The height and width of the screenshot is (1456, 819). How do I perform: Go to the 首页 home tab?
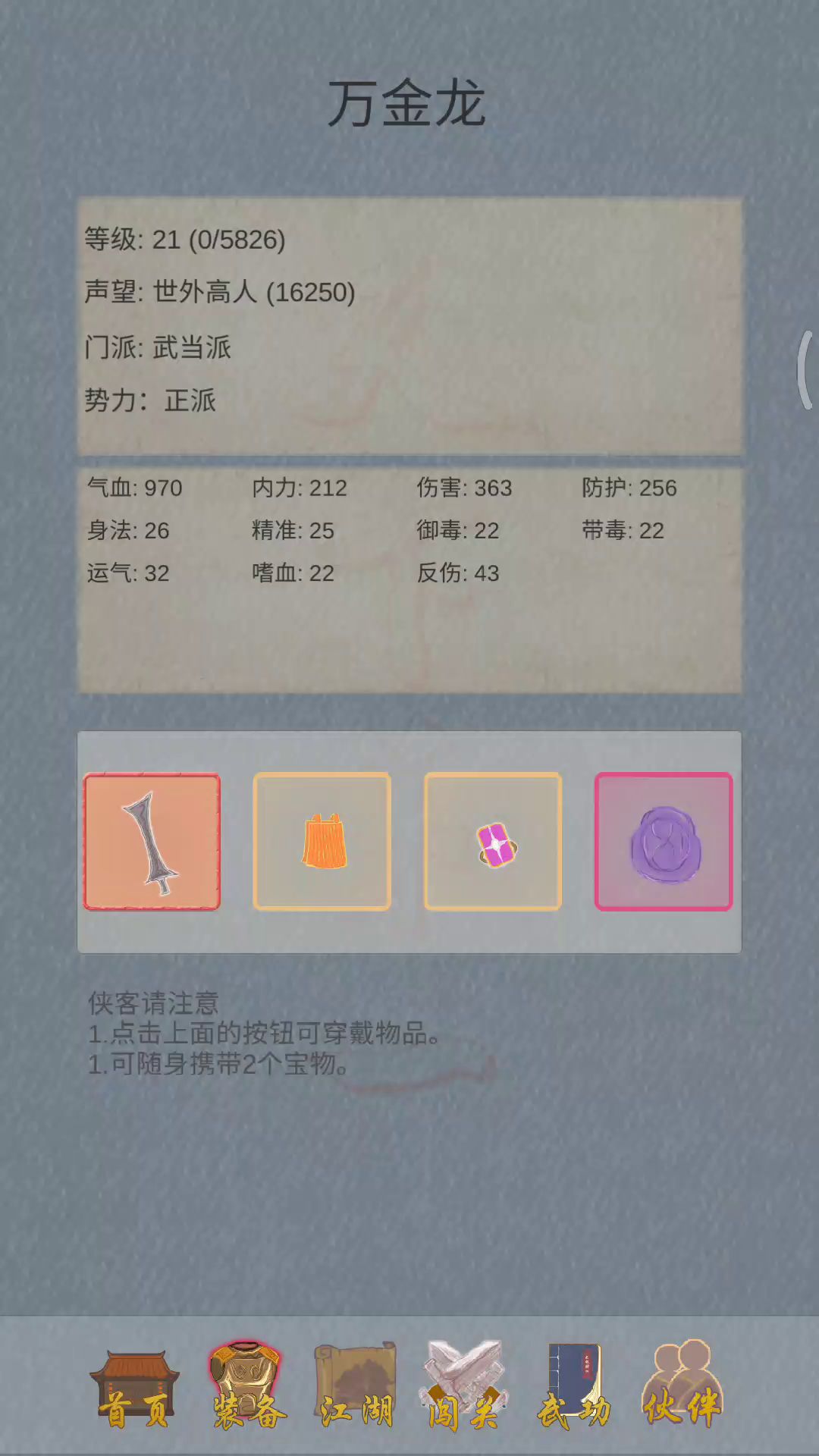(135, 1388)
